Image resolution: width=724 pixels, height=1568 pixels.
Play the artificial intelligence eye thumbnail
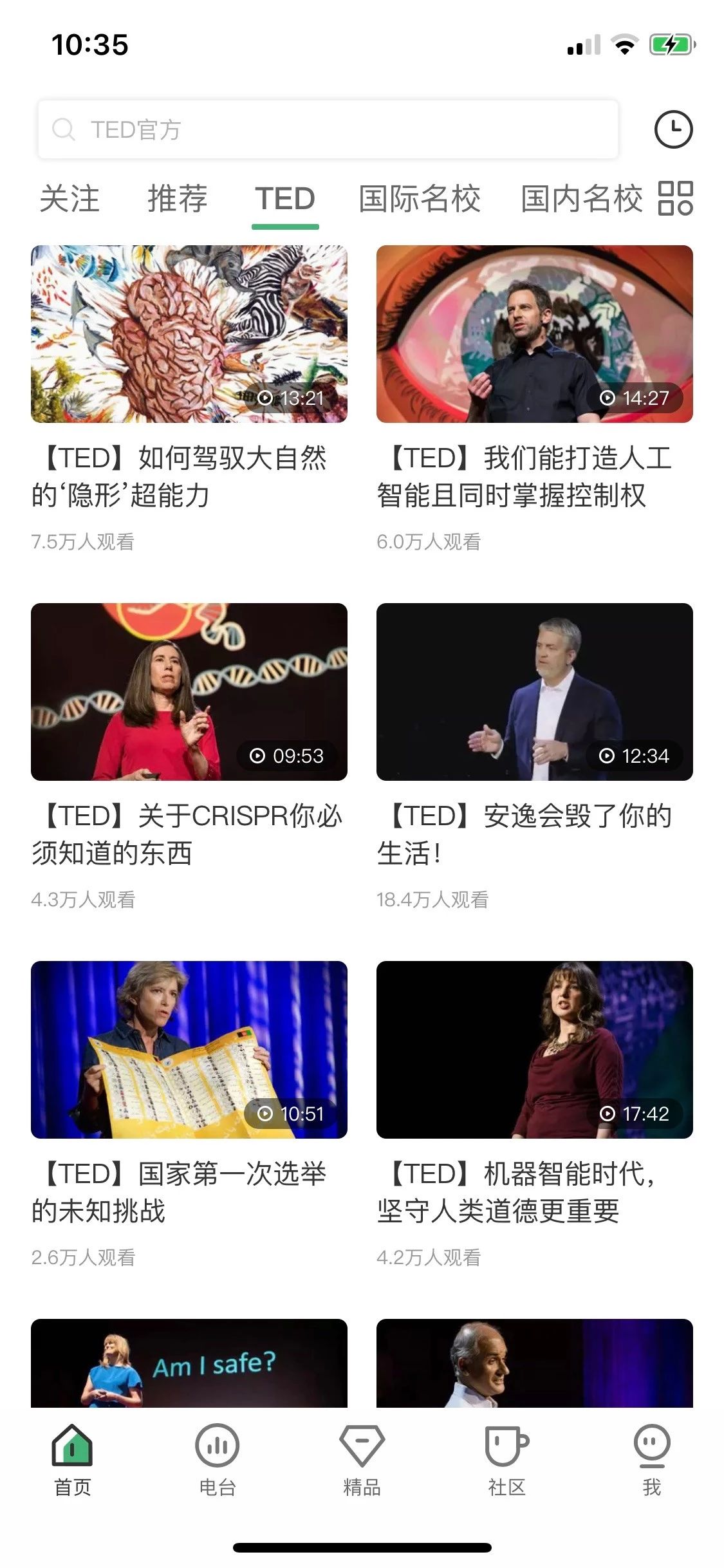[534, 333]
